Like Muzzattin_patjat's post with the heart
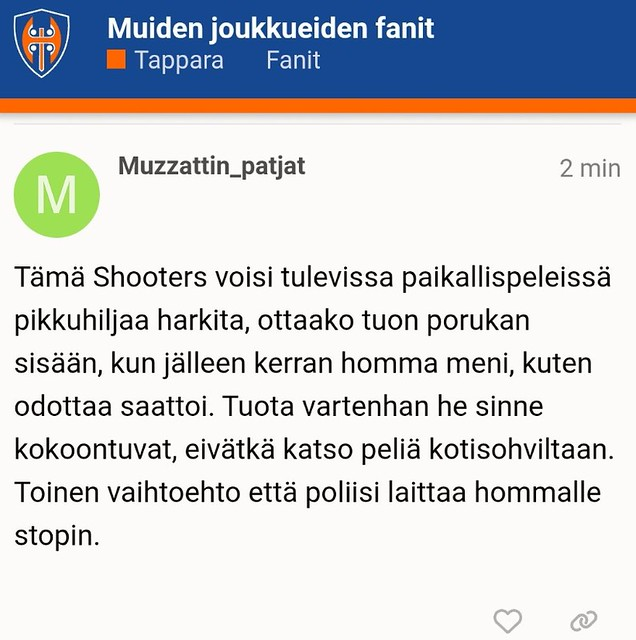This screenshot has height=640, width=636. (508, 620)
